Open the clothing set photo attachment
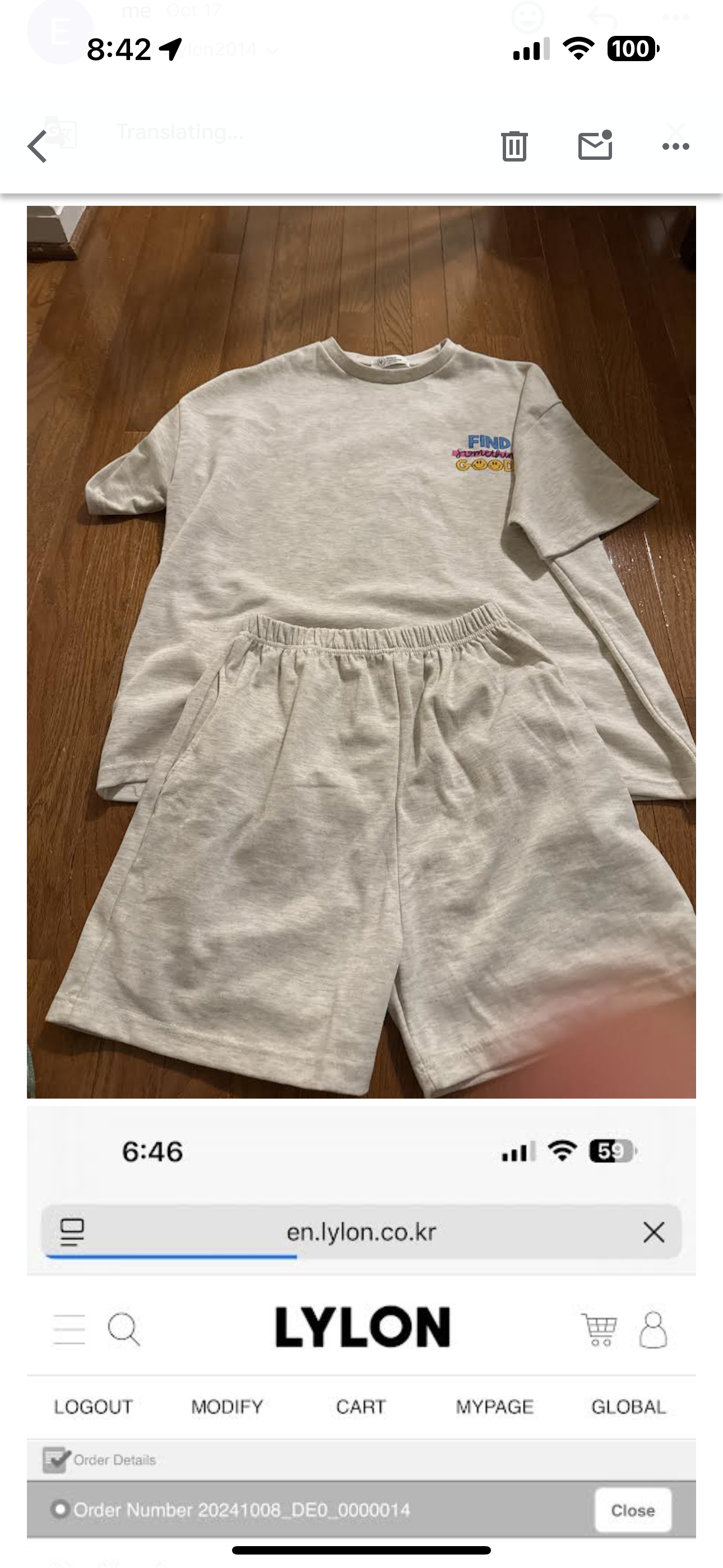Viewport: 723px width, 1568px height. pyautogui.click(x=361, y=651)
